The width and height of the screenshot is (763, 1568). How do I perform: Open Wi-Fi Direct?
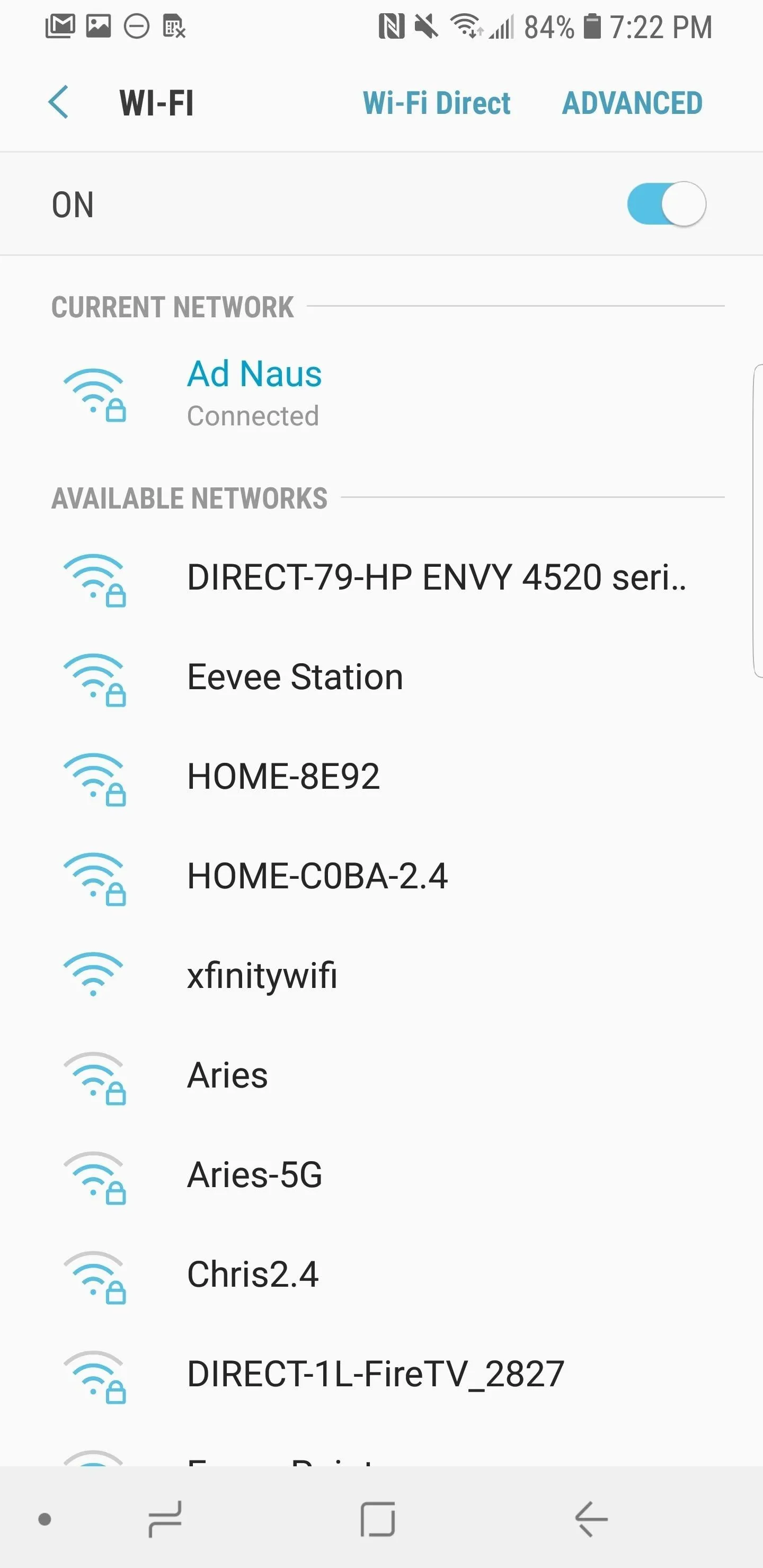pyautogui.click(x=436, y=103)
